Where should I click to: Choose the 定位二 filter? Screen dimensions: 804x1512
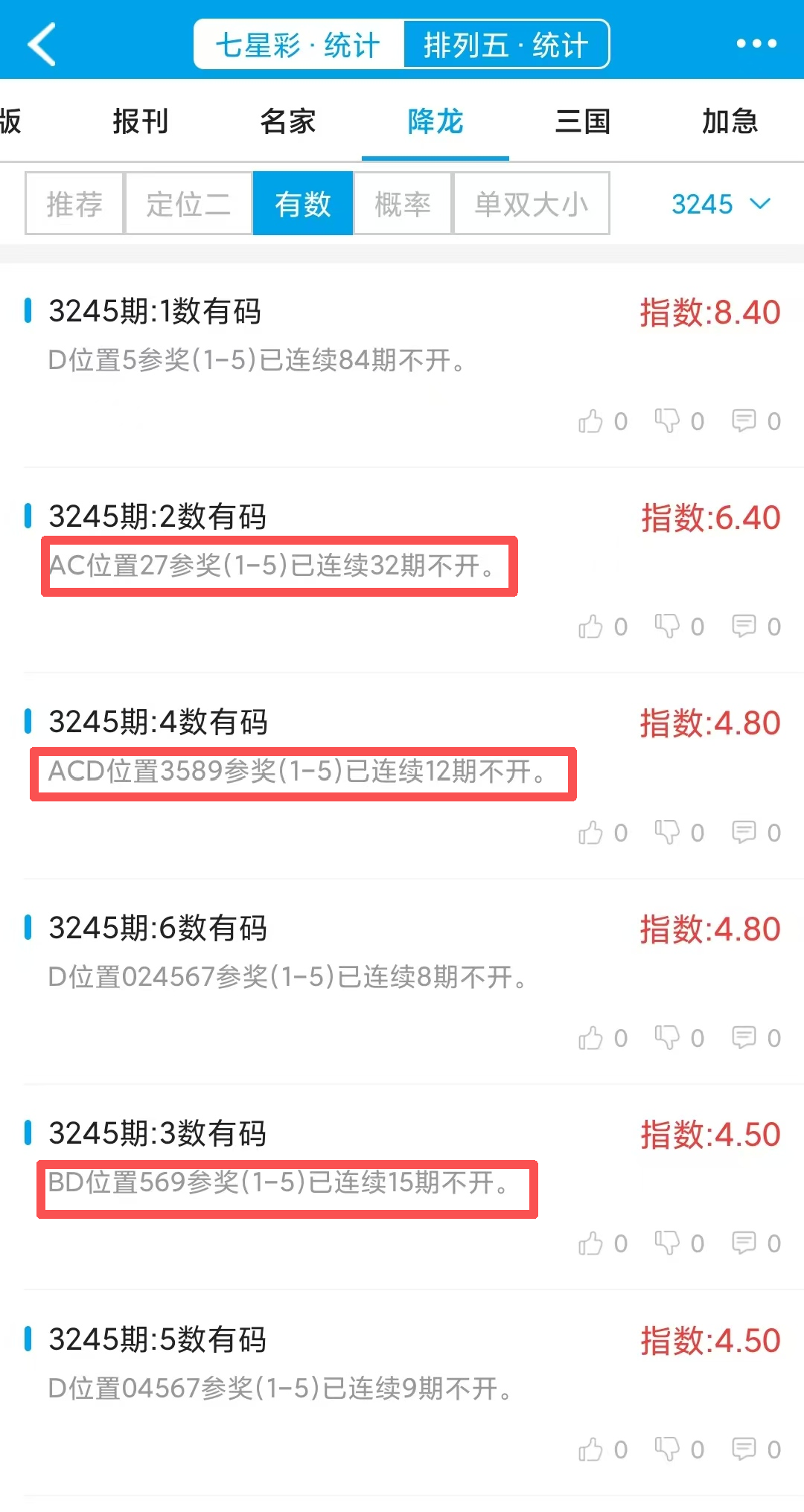click(188, 204)
